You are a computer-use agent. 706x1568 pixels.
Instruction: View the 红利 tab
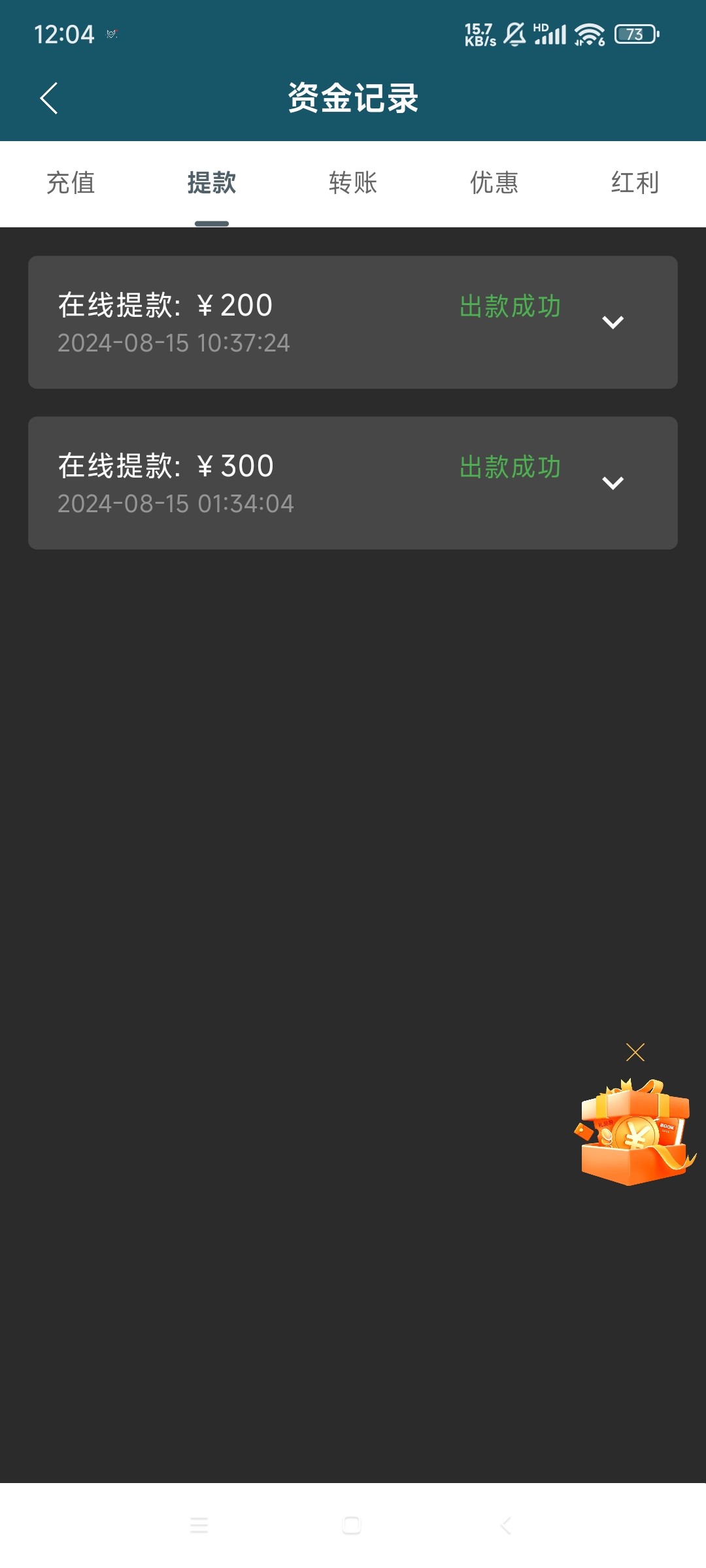point(635,184)
